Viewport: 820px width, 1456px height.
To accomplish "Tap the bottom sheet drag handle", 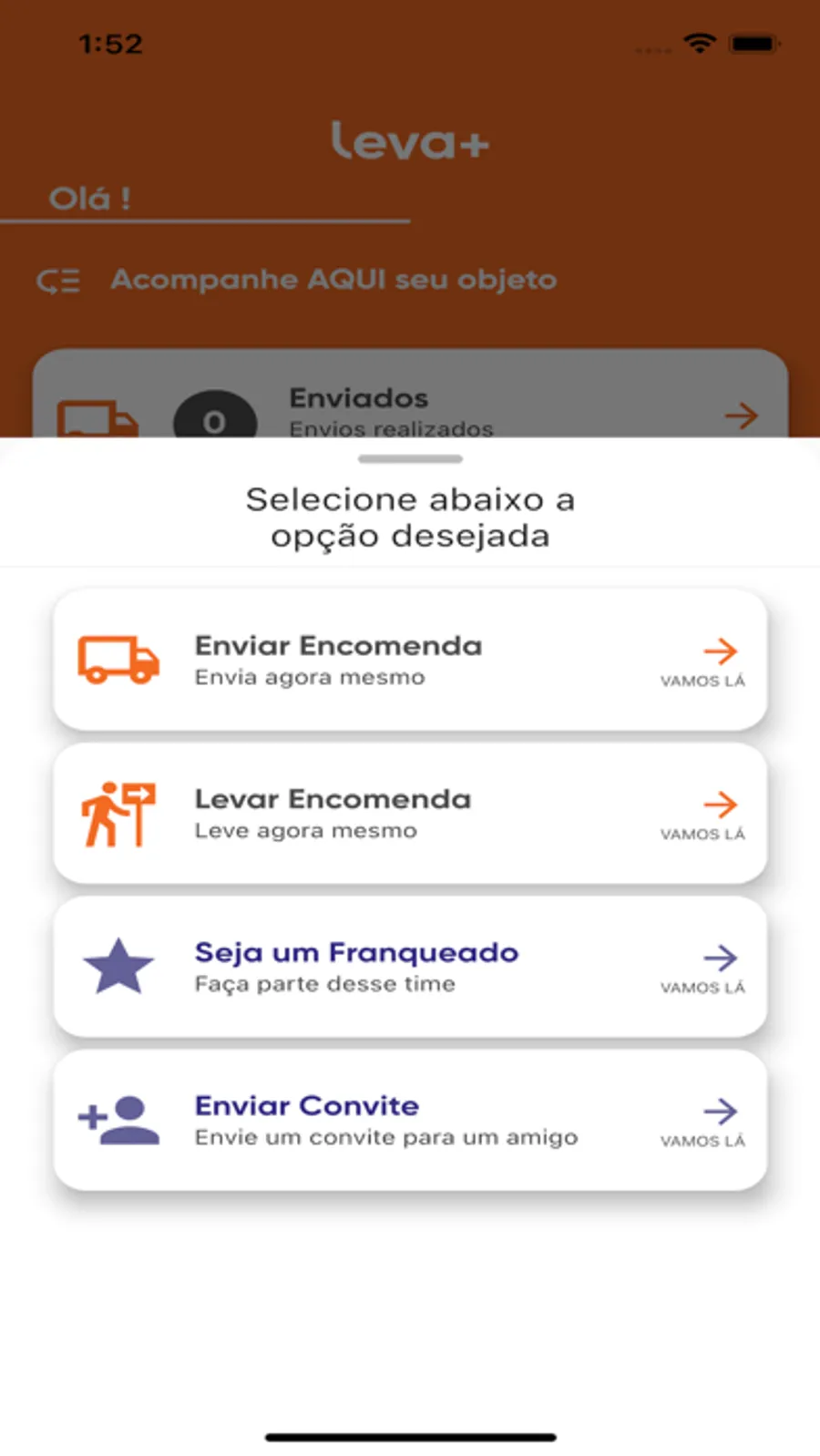I will coord(410,459).
